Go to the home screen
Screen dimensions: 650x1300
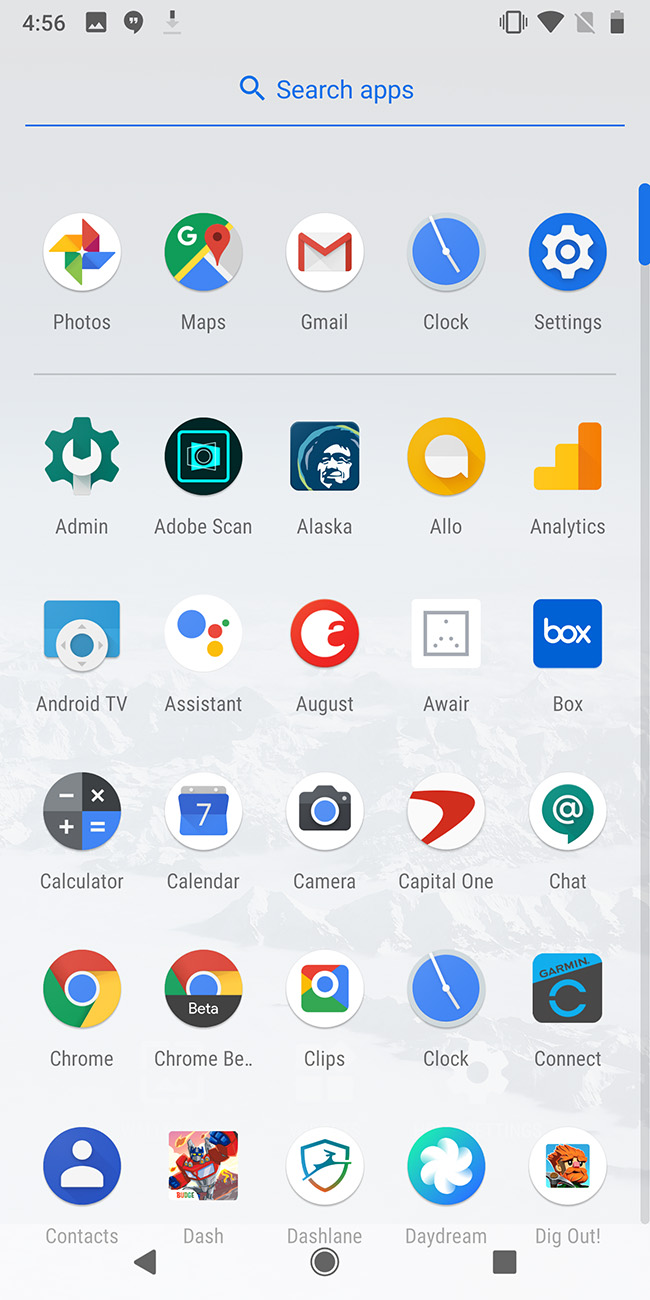point(325,1262)
